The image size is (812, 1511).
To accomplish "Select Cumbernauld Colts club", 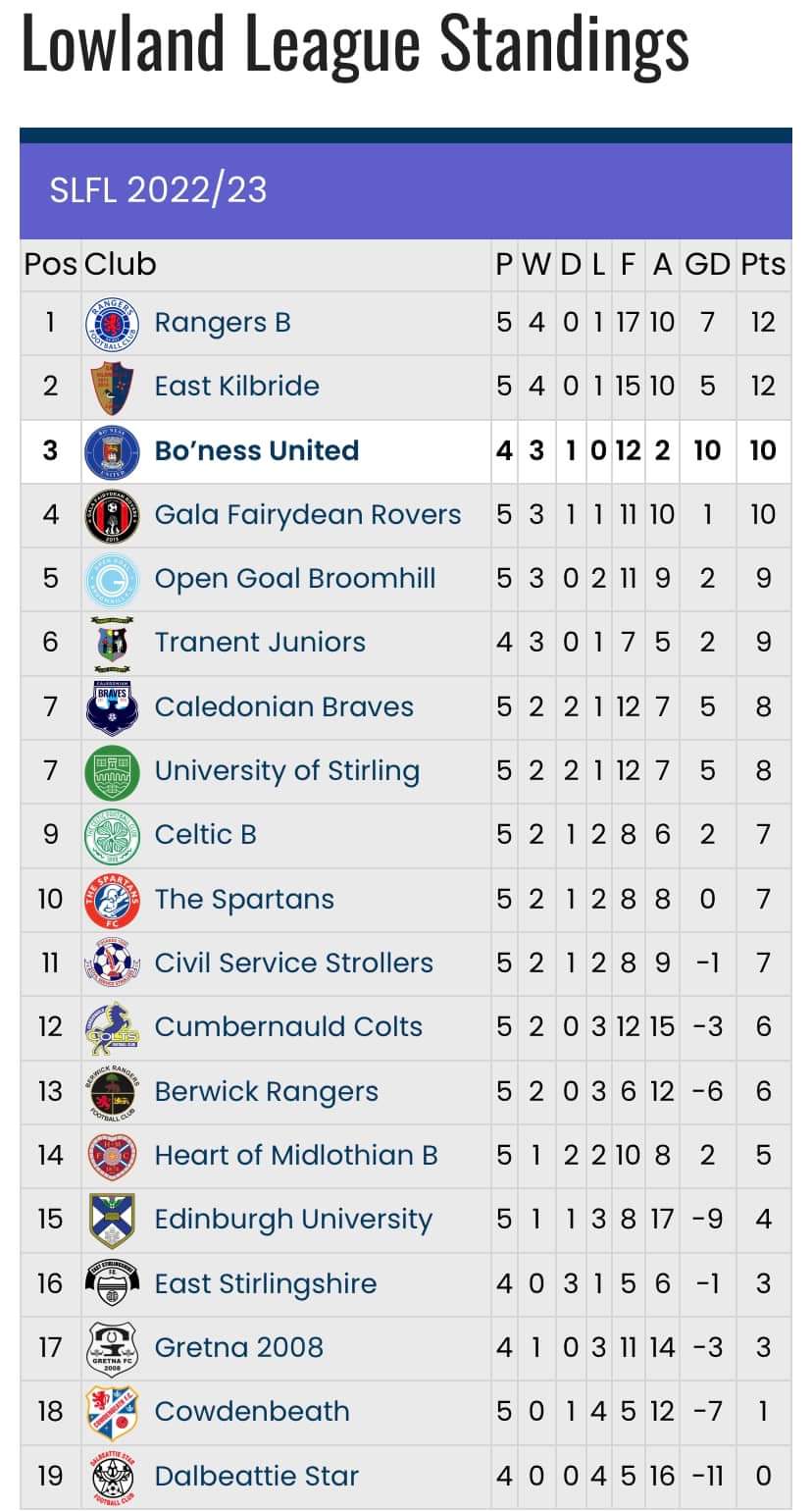I will [288, 1027].
